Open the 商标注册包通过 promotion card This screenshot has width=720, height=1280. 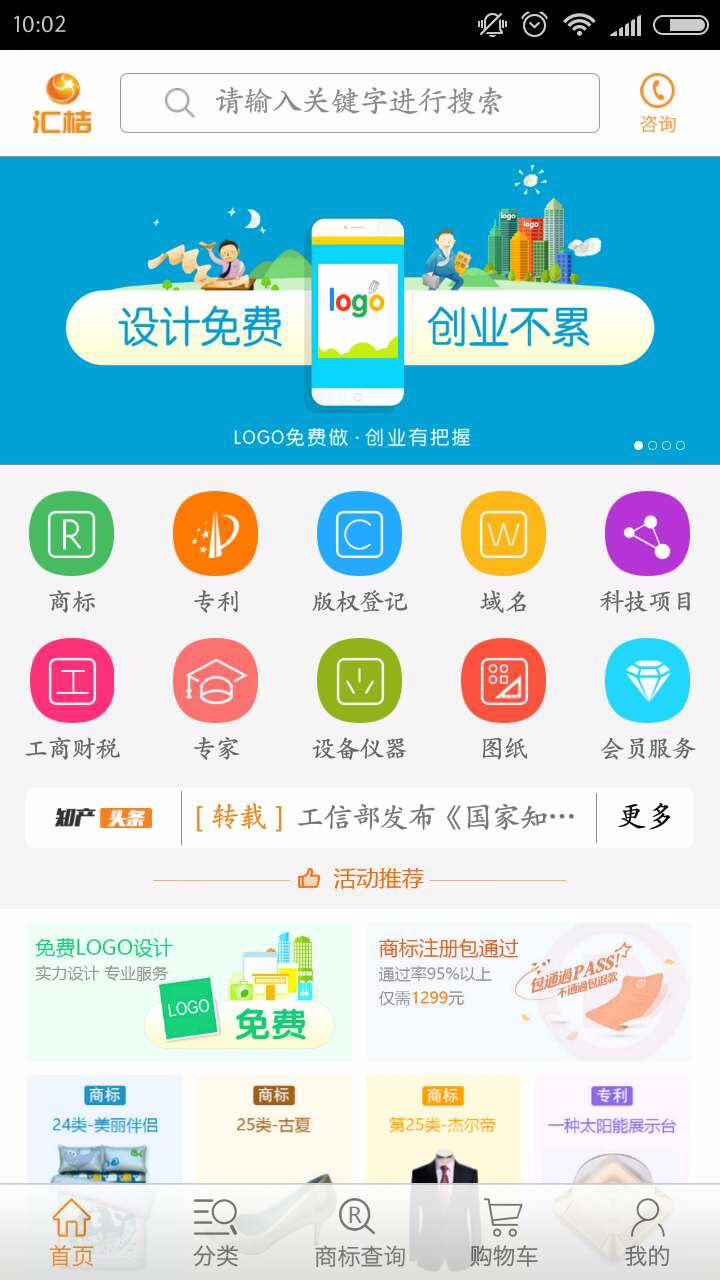(529, 991)
